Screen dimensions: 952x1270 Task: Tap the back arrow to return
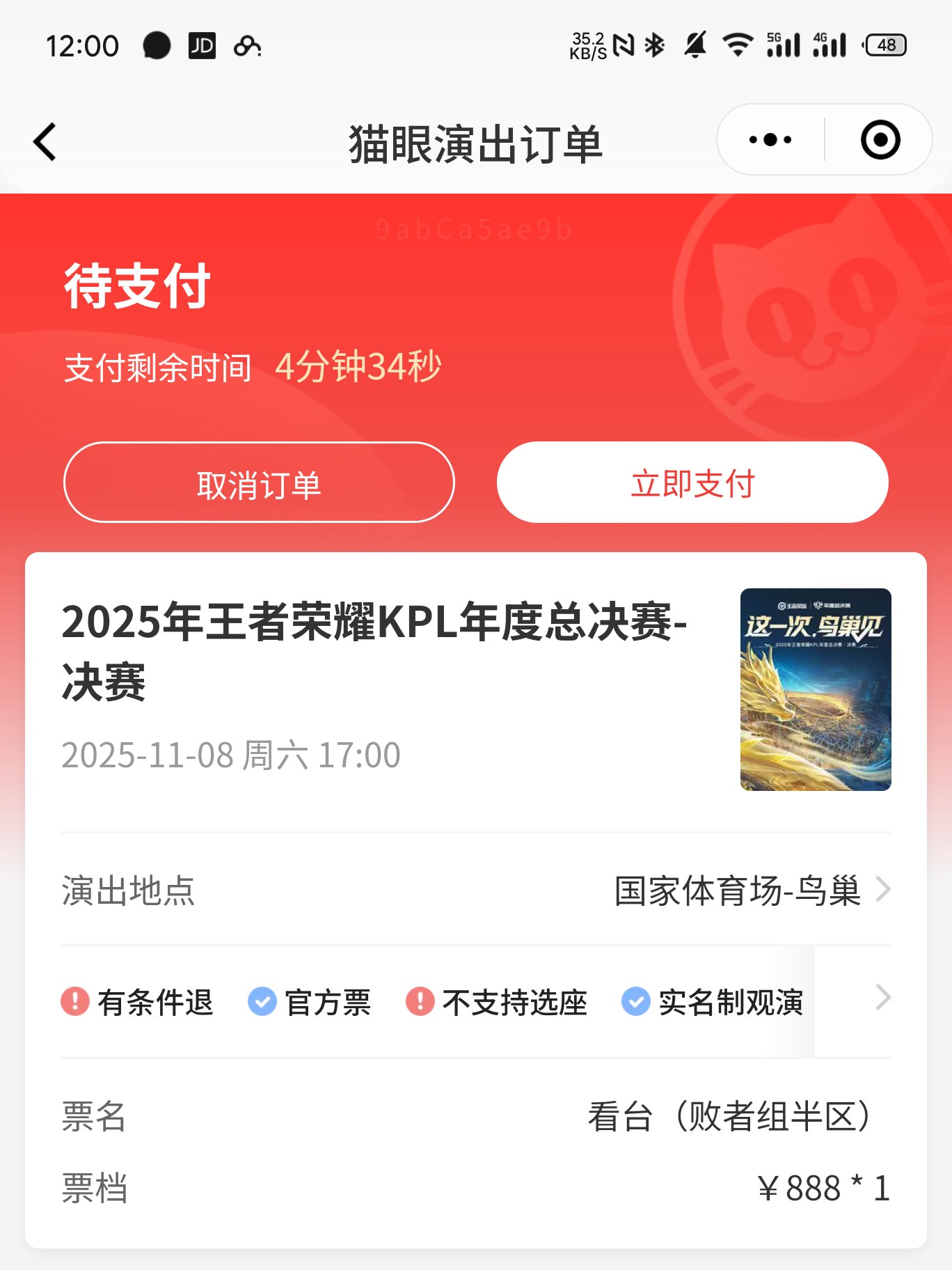coord(44,140)
